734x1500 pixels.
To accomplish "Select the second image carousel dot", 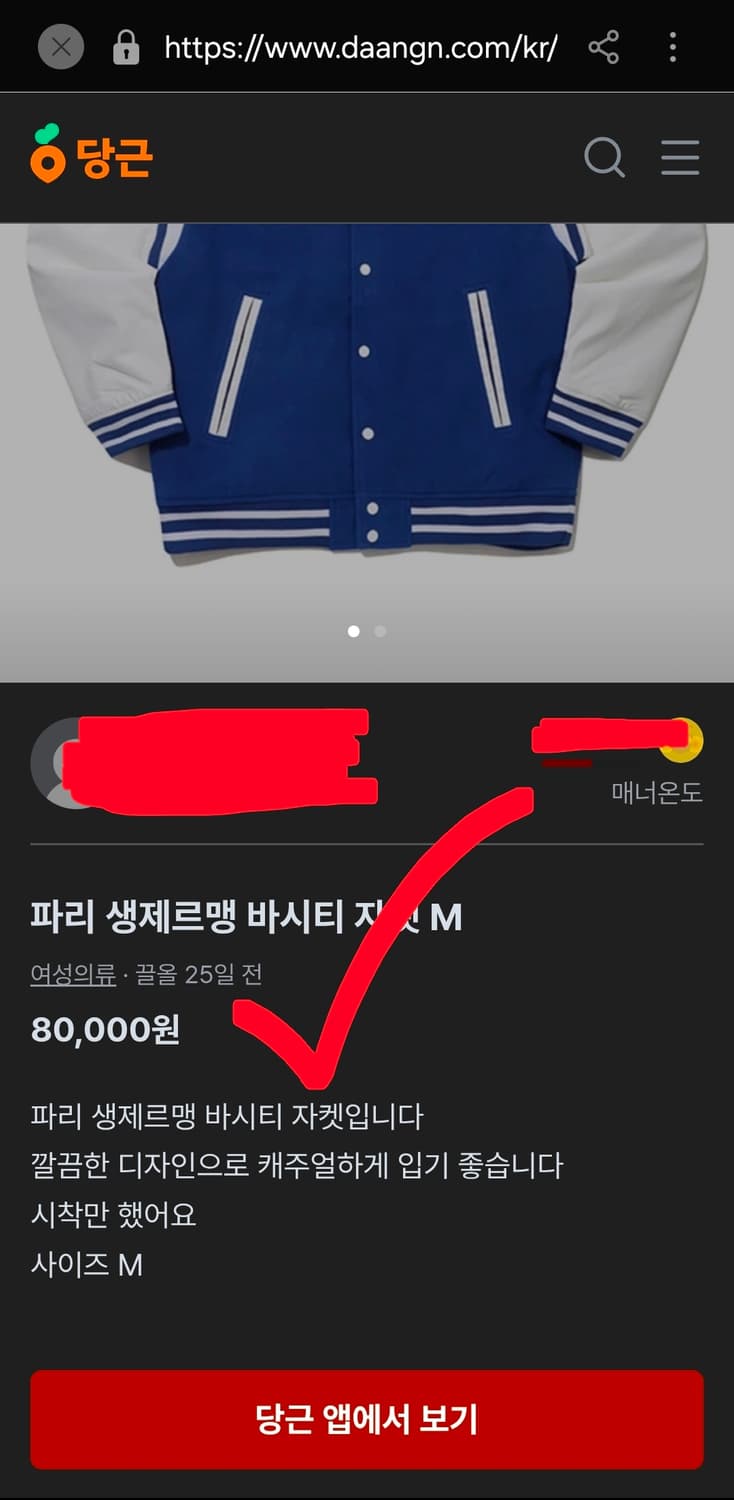I will tap(379, 632).
